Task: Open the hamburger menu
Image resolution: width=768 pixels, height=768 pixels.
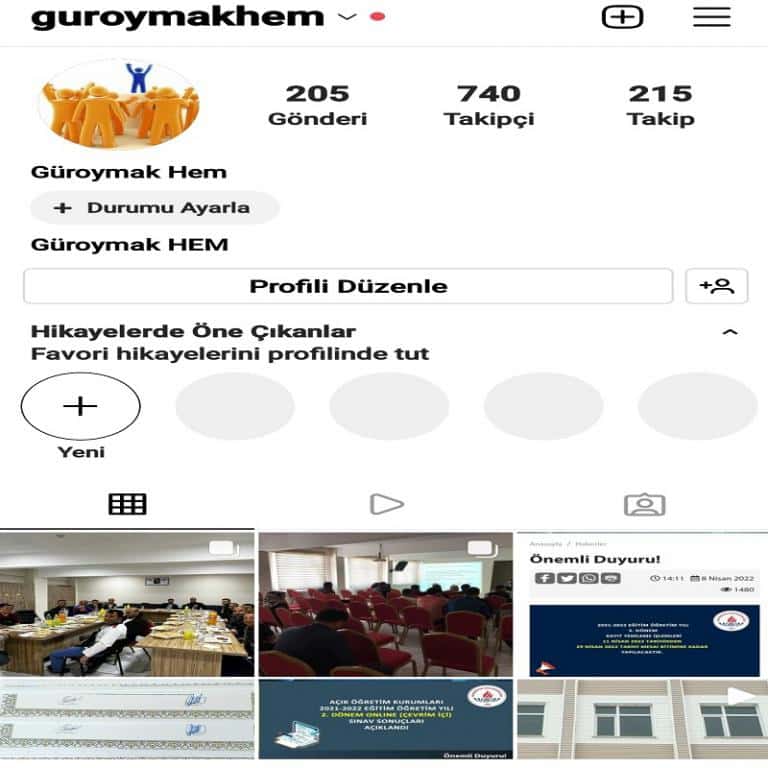Action: [712, 17]
